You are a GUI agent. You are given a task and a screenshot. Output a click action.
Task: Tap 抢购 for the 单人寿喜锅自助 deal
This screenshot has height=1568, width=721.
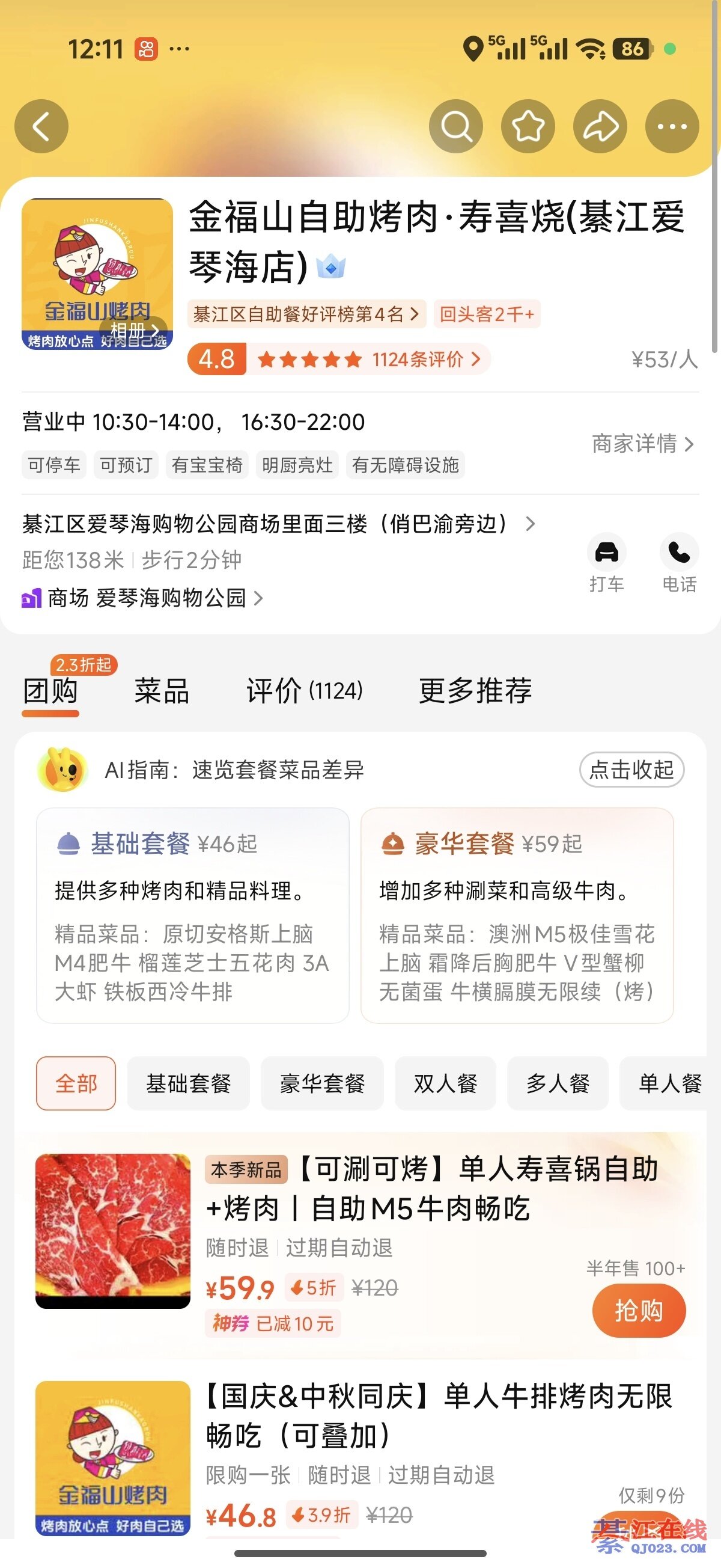pos(638,1311)
